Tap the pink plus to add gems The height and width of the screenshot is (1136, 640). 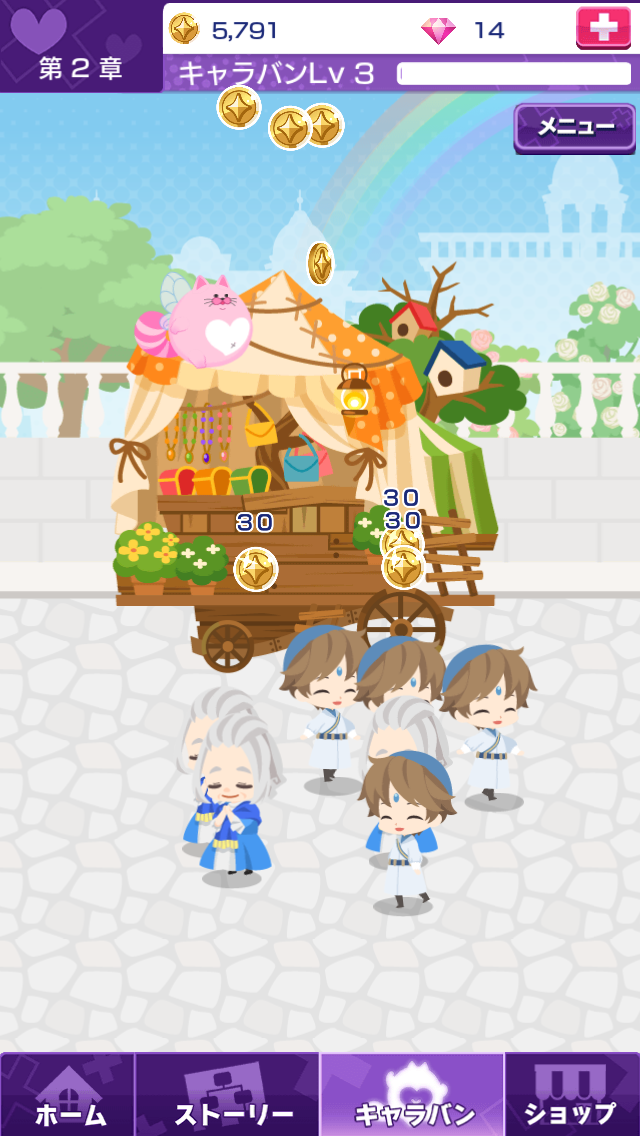tap(603, 27)
